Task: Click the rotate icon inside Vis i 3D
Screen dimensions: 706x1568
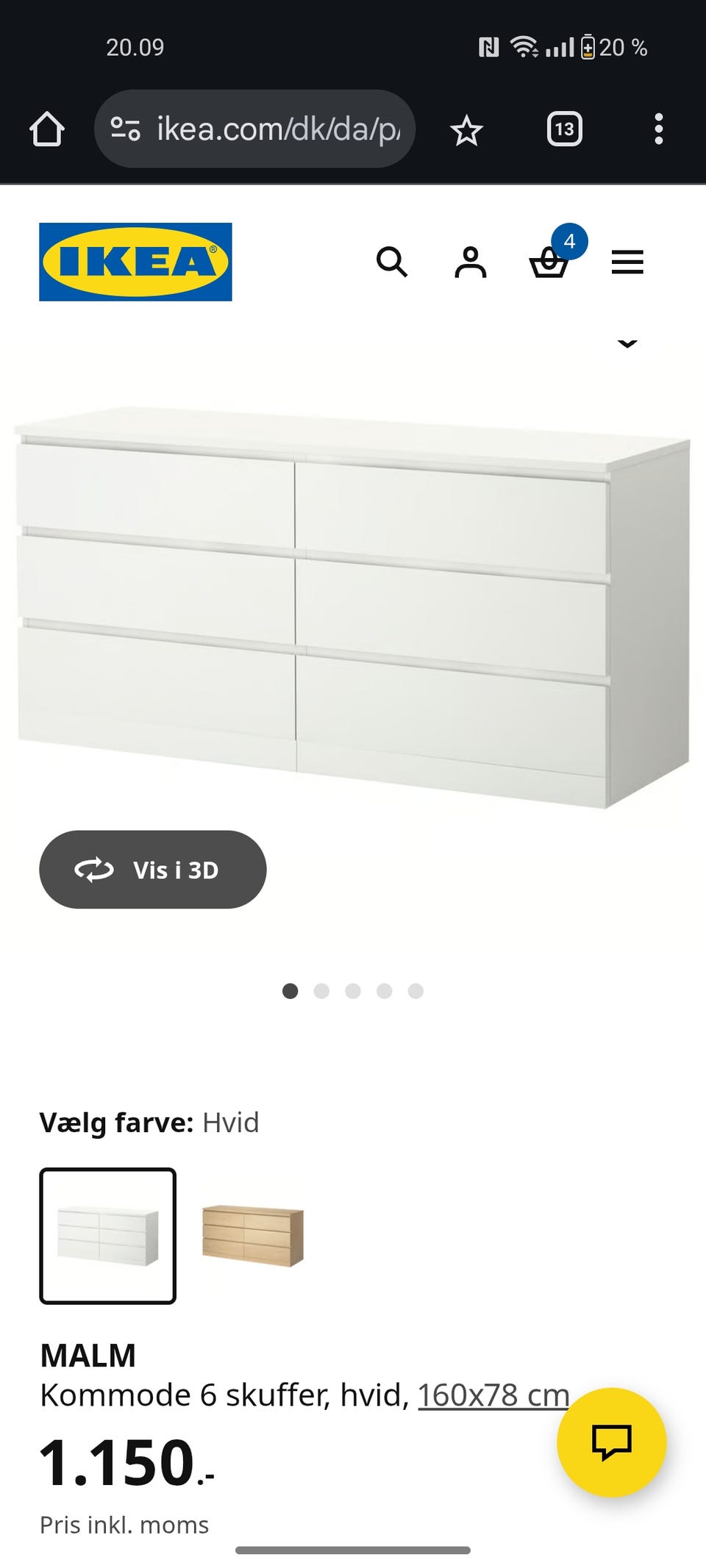Action: click(x=95, y=870)
